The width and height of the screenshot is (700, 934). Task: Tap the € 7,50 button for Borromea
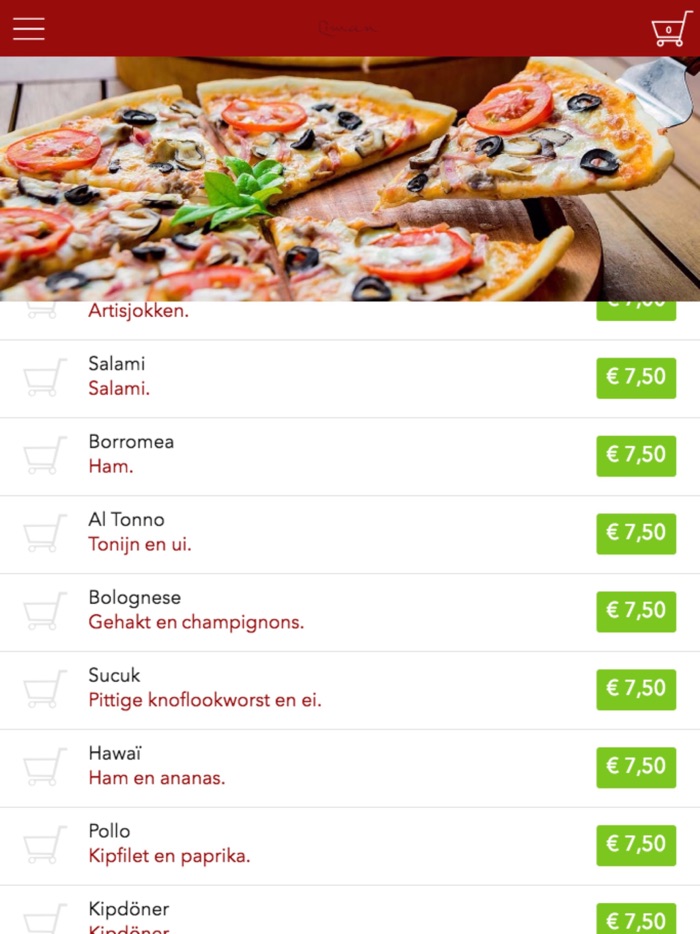point(636,455)
